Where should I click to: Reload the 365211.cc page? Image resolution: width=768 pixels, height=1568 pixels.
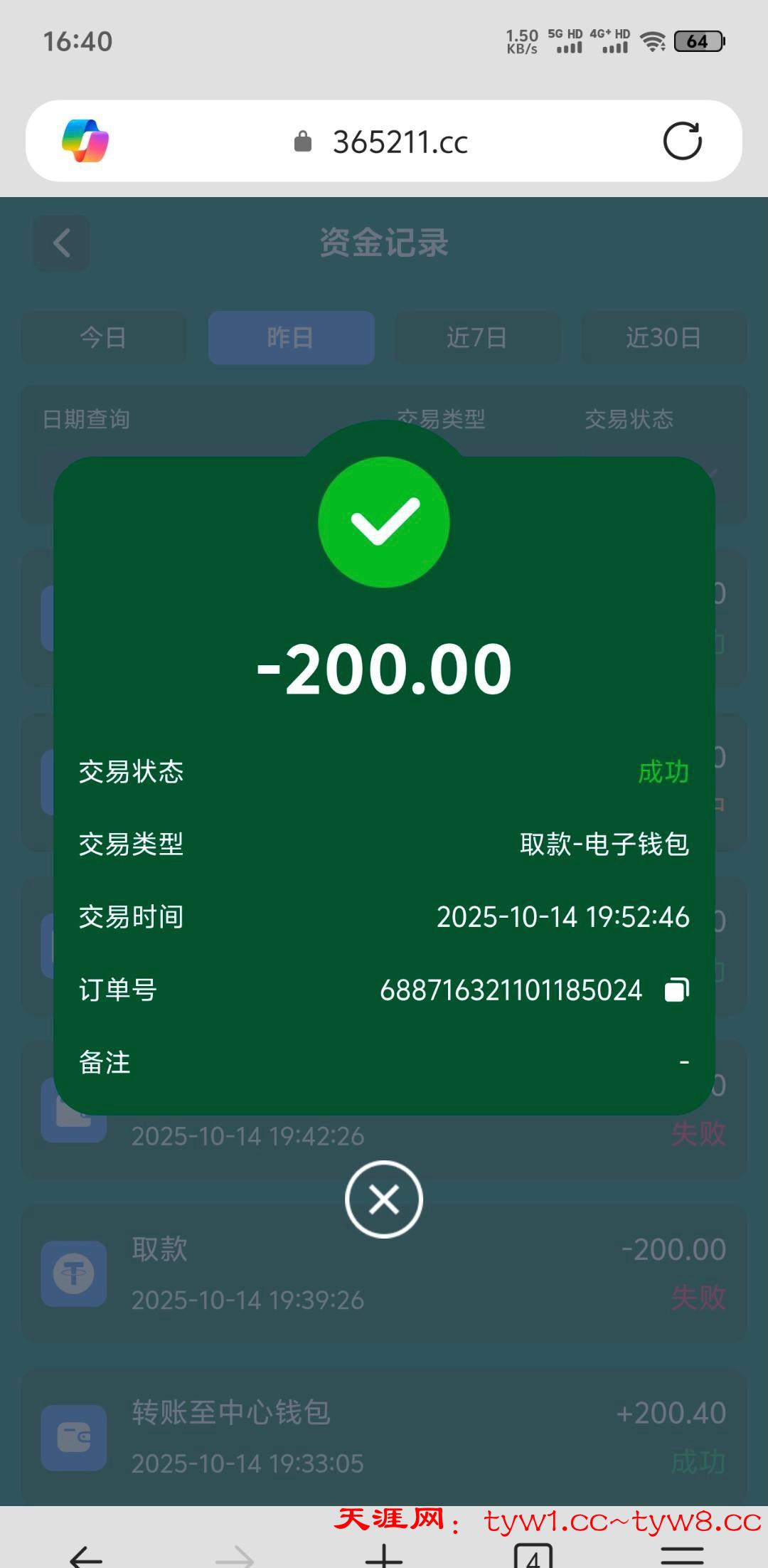coord(682,142)
